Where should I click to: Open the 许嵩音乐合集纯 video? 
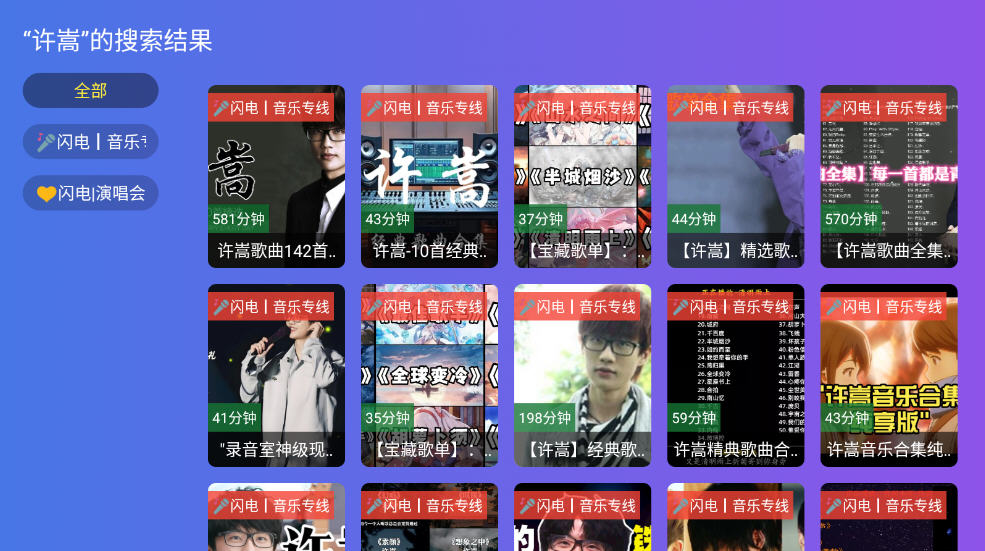(888, 375)
